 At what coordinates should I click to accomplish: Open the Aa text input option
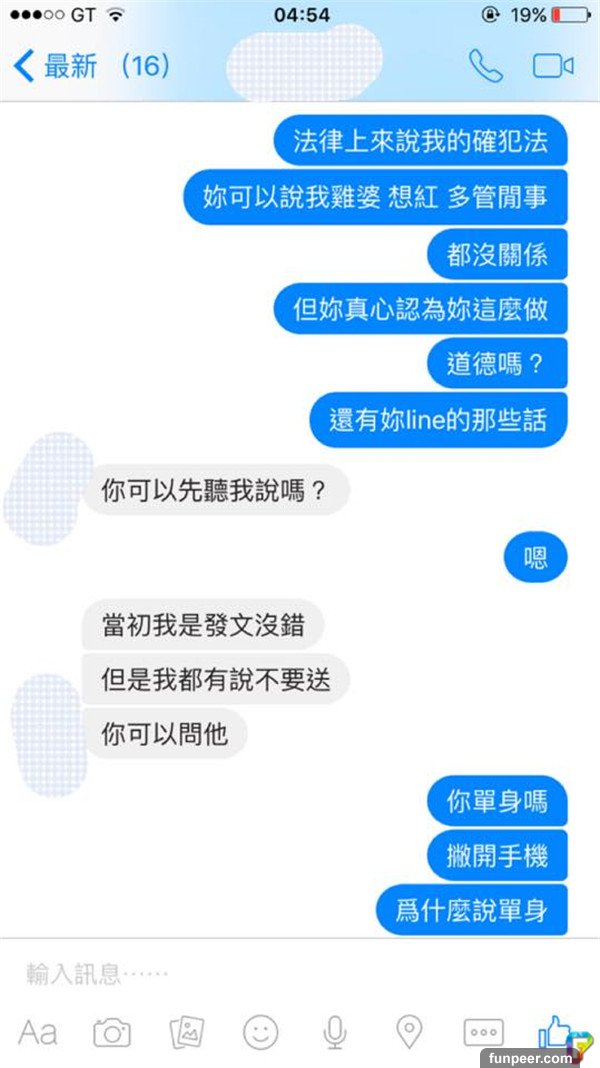38,1032
